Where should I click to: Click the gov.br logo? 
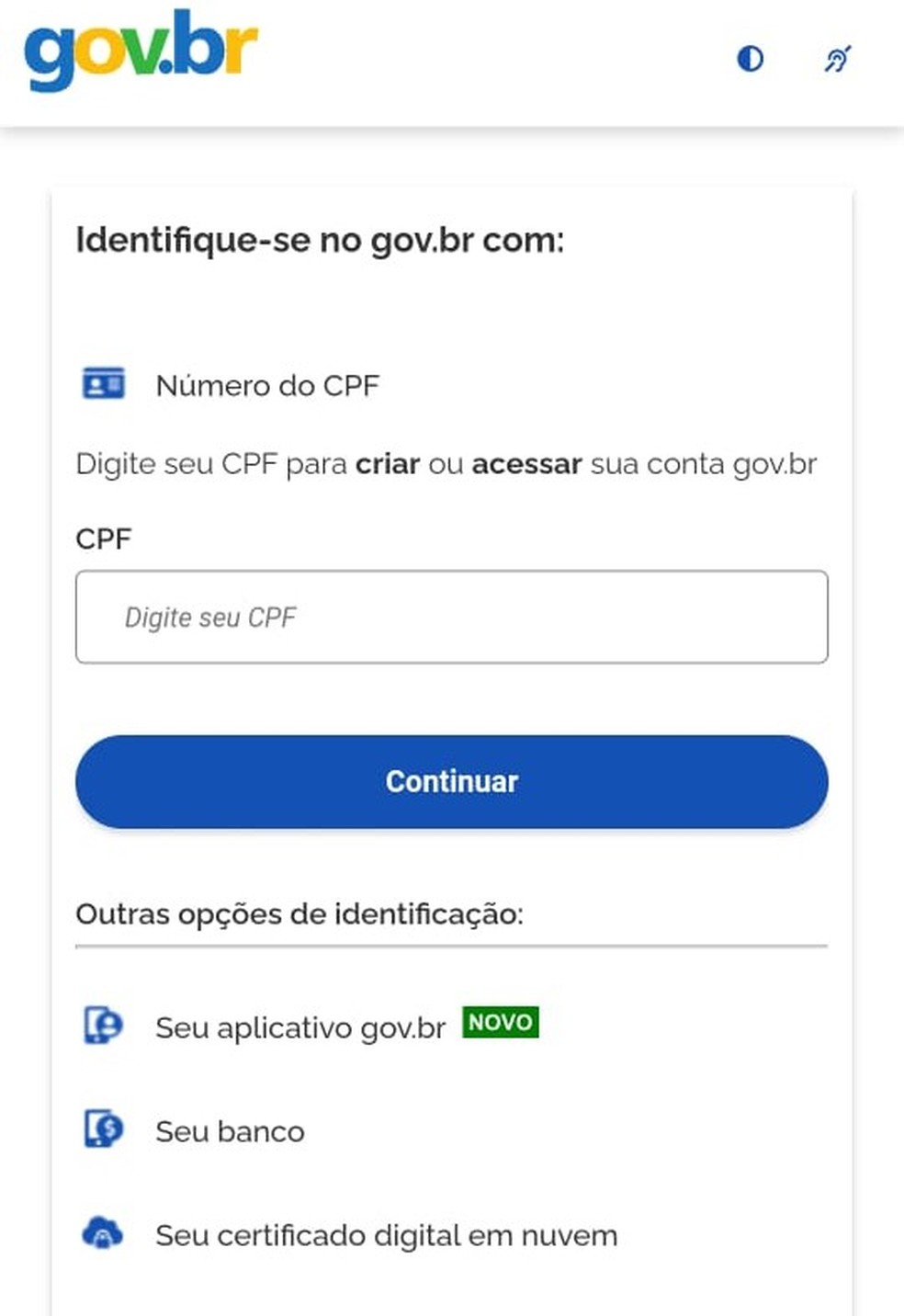(140, 51)
